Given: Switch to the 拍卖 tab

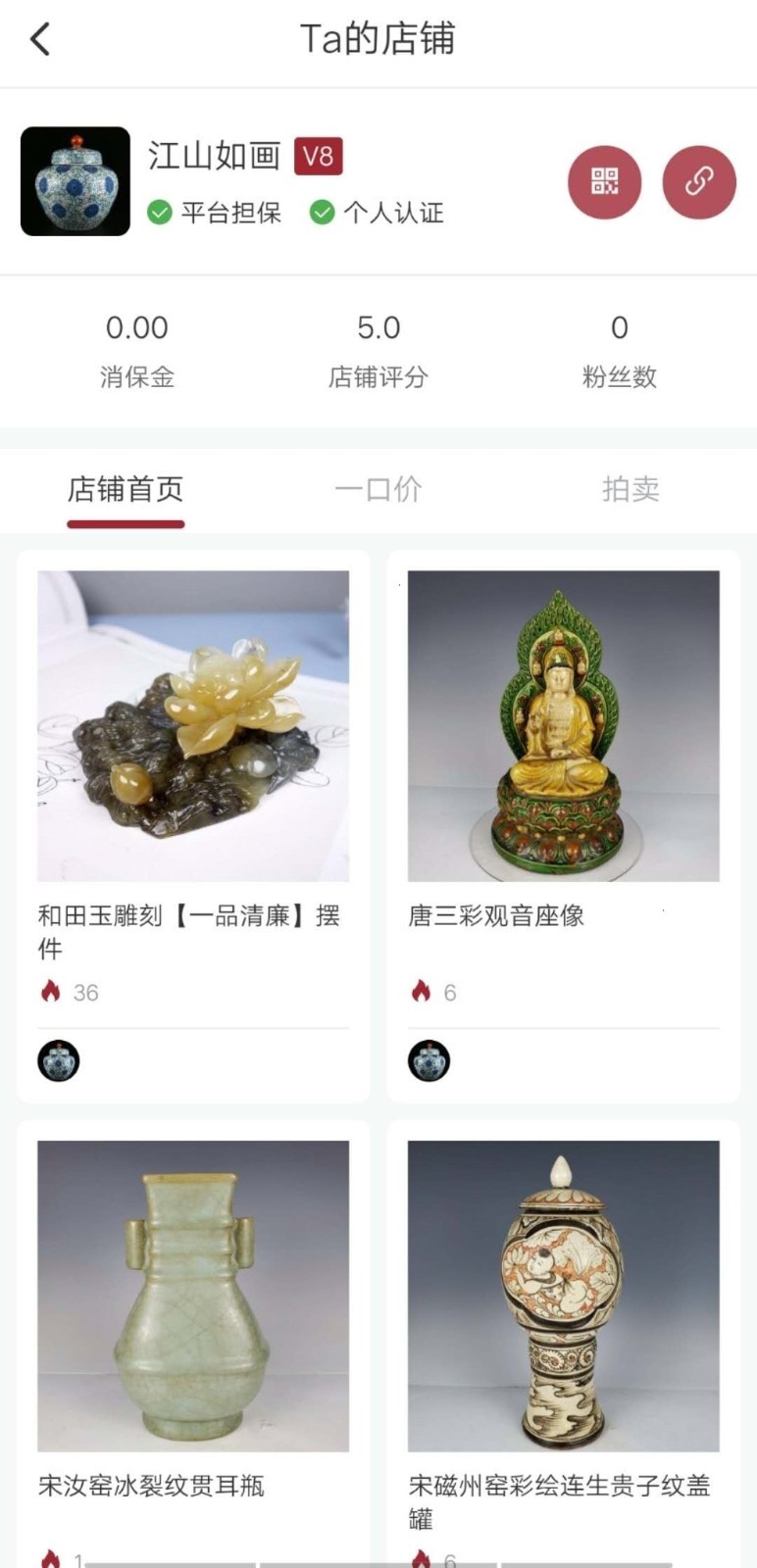Looking at the screenshot, I should pos(631,489).
